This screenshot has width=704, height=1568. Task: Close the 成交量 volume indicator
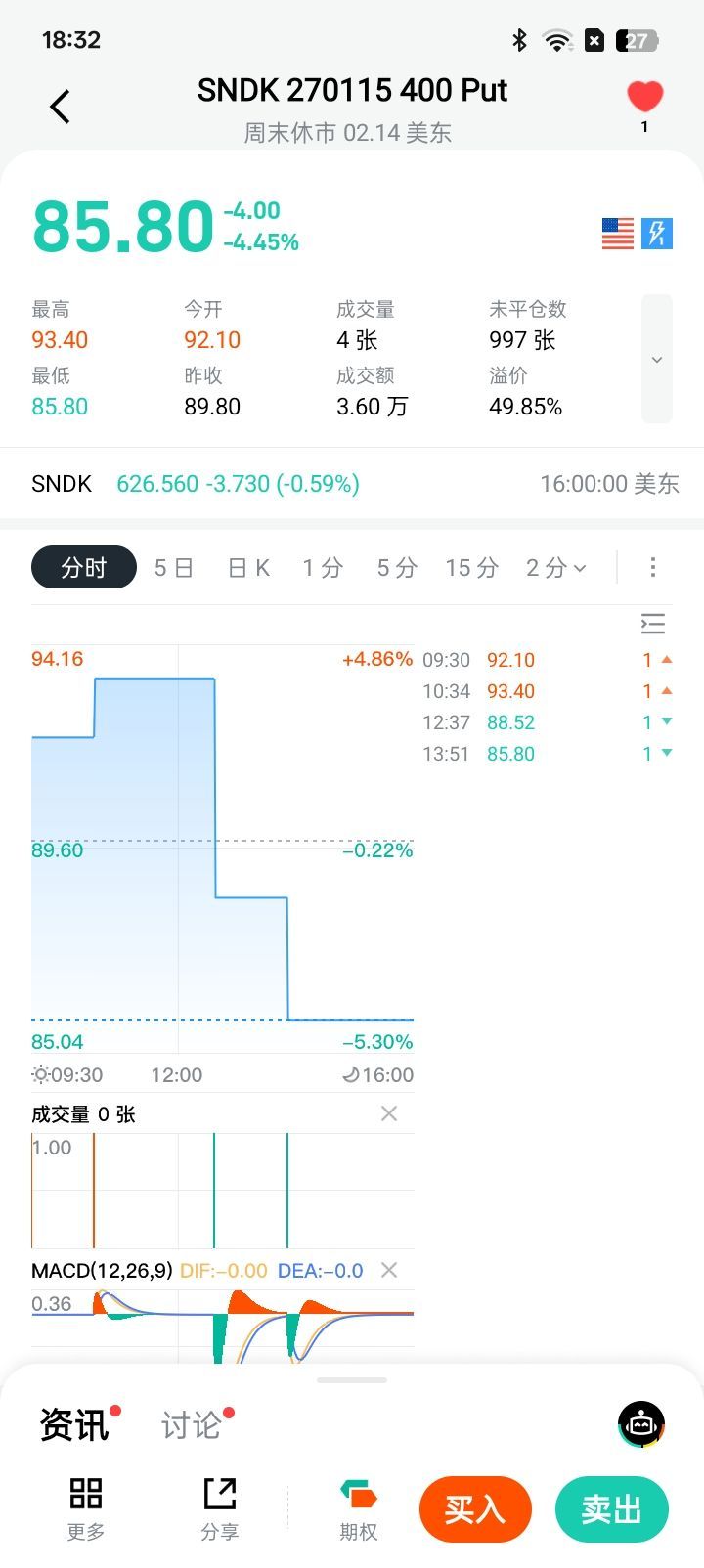(x=389, y=1113)
